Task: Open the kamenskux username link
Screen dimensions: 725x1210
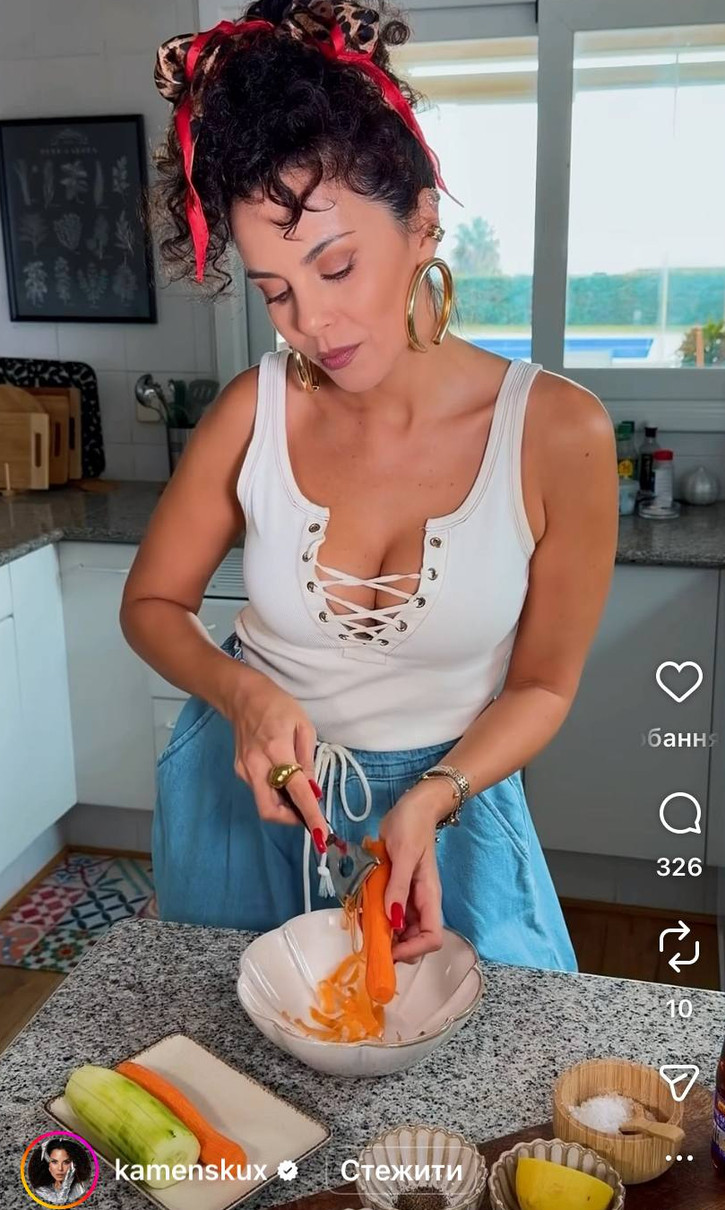Action: tap(190, 1170)
